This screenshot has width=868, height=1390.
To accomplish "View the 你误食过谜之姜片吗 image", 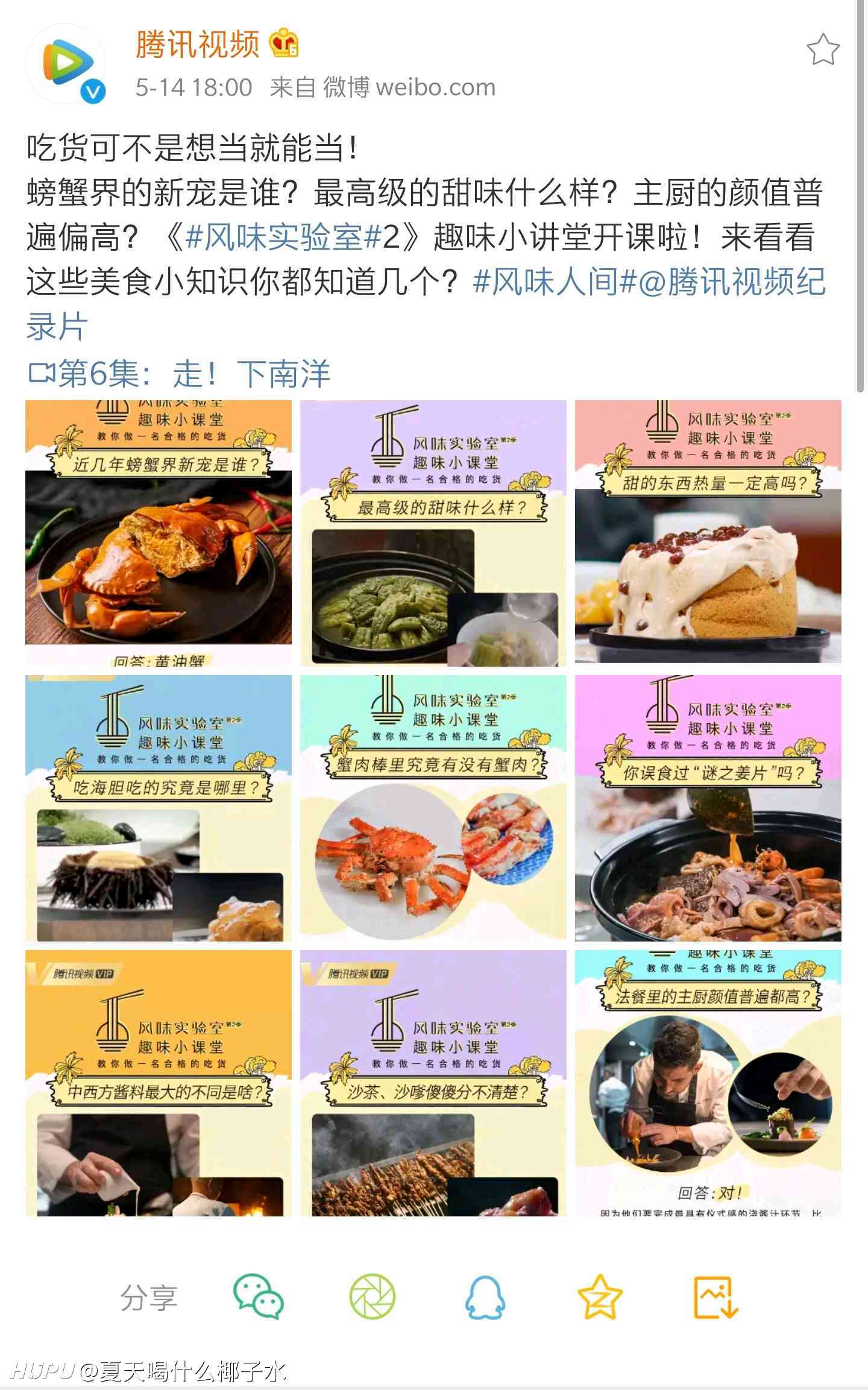I will [708, 808].
